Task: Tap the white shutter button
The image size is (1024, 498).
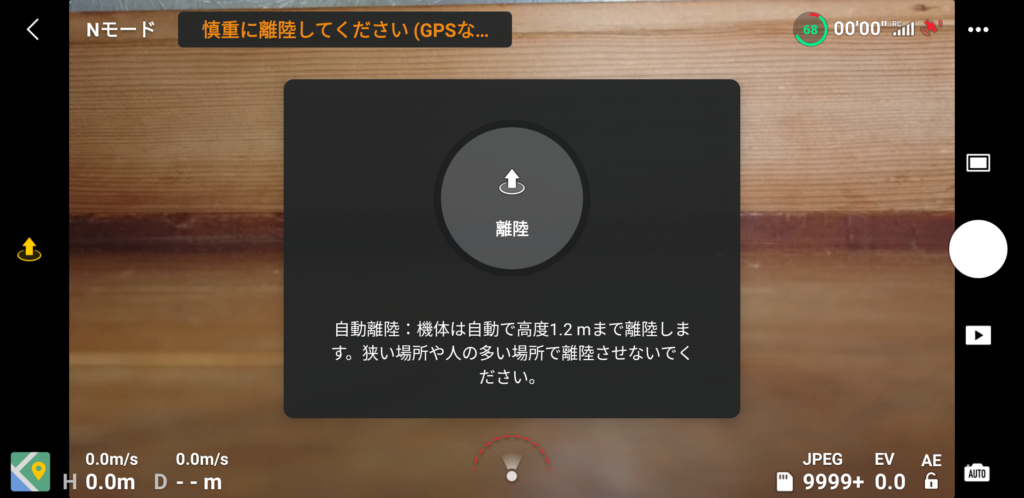Action: pyautogui.click(x=977, y=249)
